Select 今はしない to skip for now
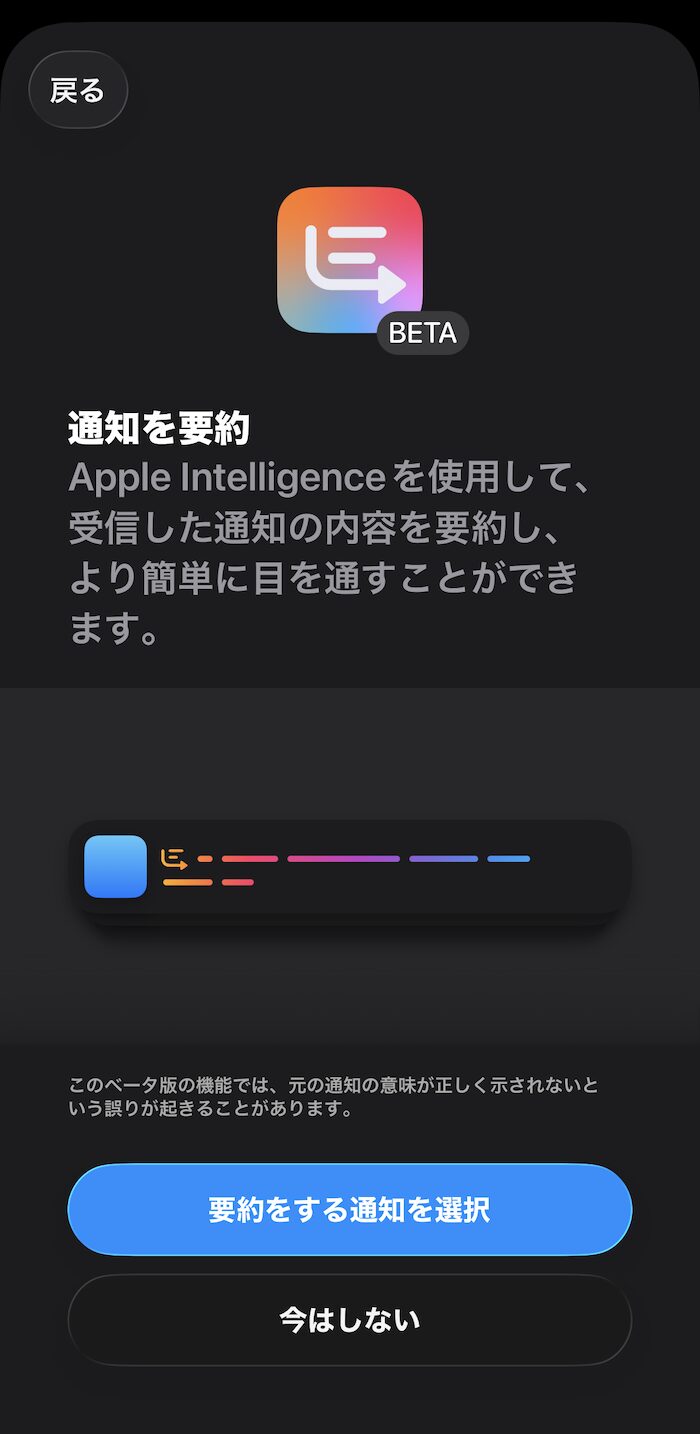This screenshot has height=1434, width=700. click(350, 1320)
